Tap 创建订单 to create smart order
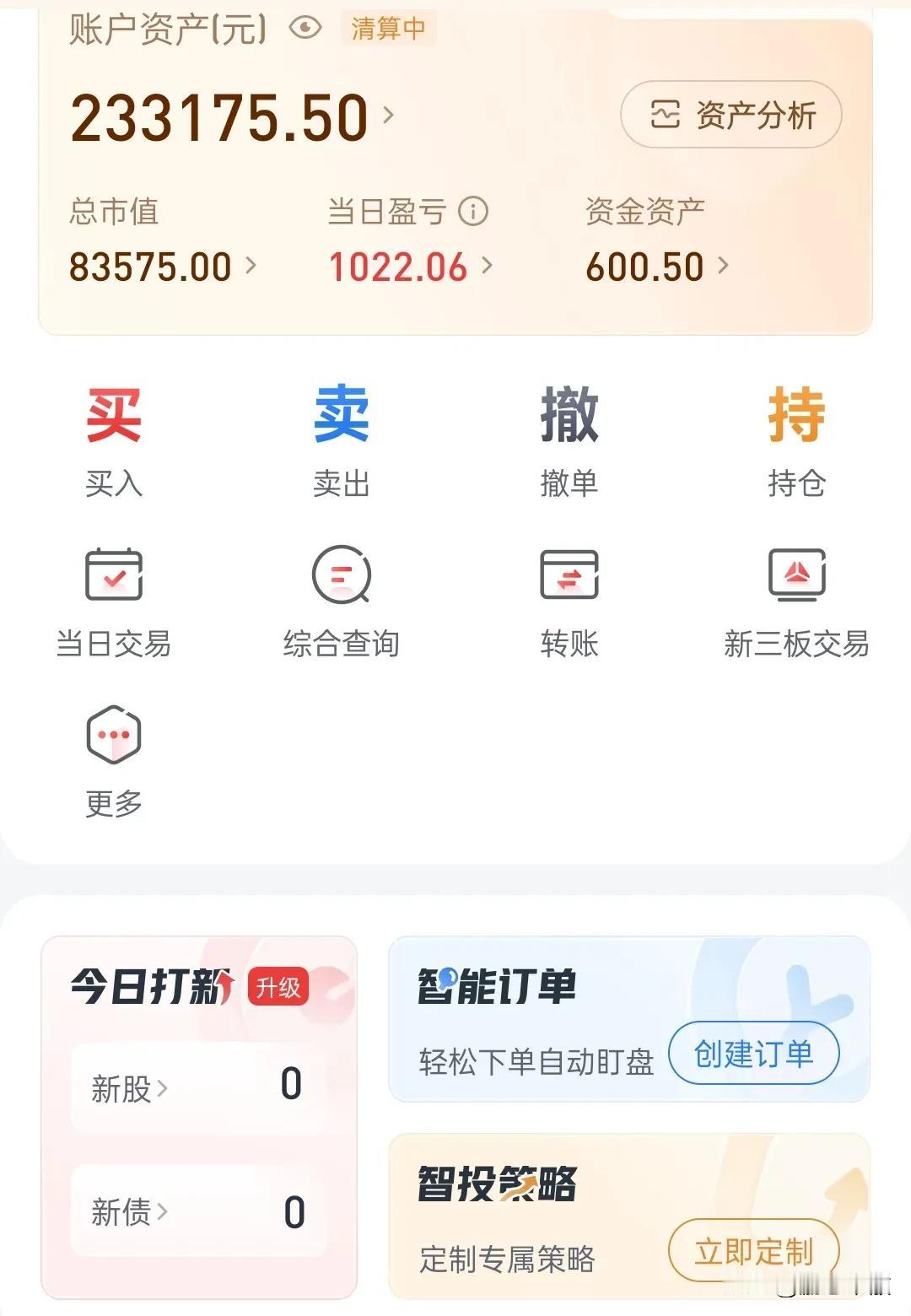 753,1054
